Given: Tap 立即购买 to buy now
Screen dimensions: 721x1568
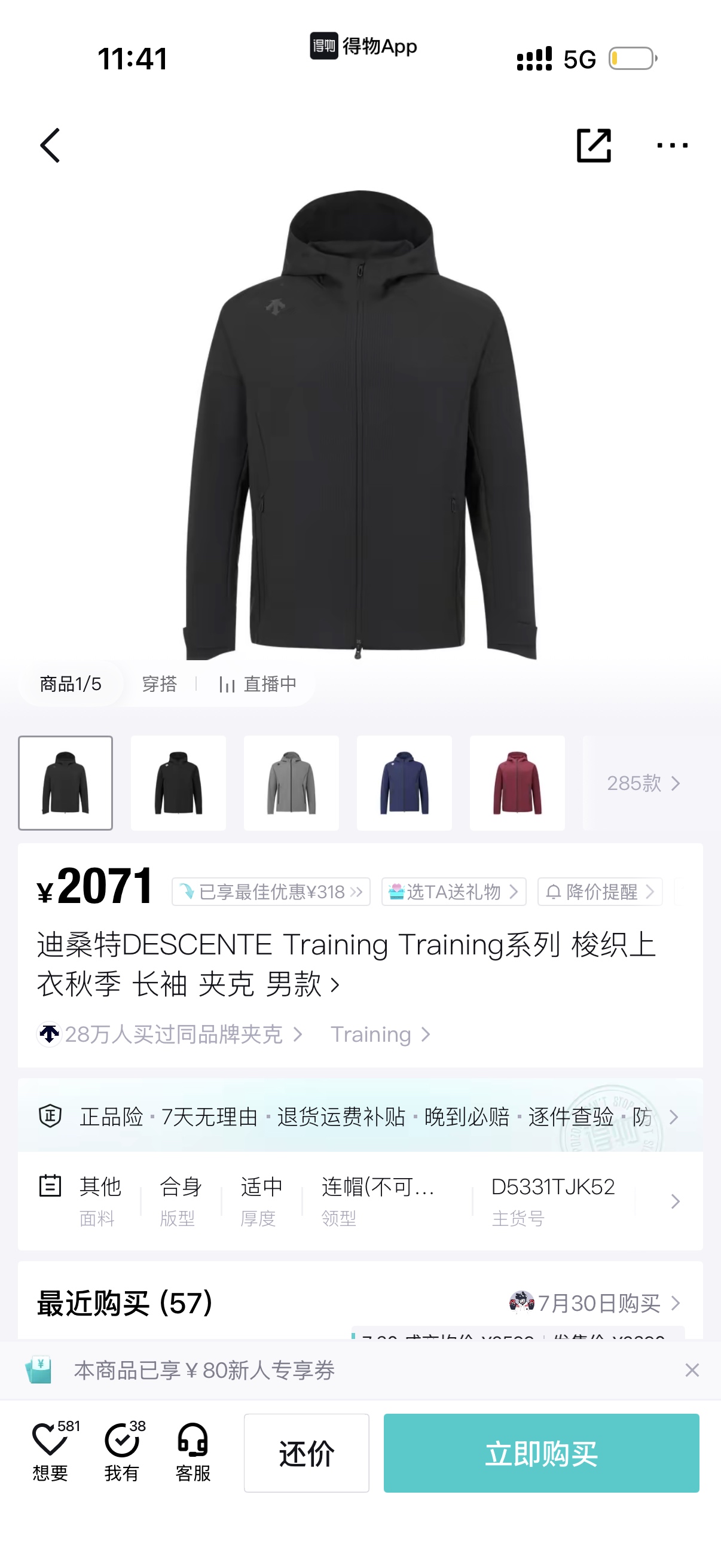Looking at the screenshot, I should point(542,1453).
